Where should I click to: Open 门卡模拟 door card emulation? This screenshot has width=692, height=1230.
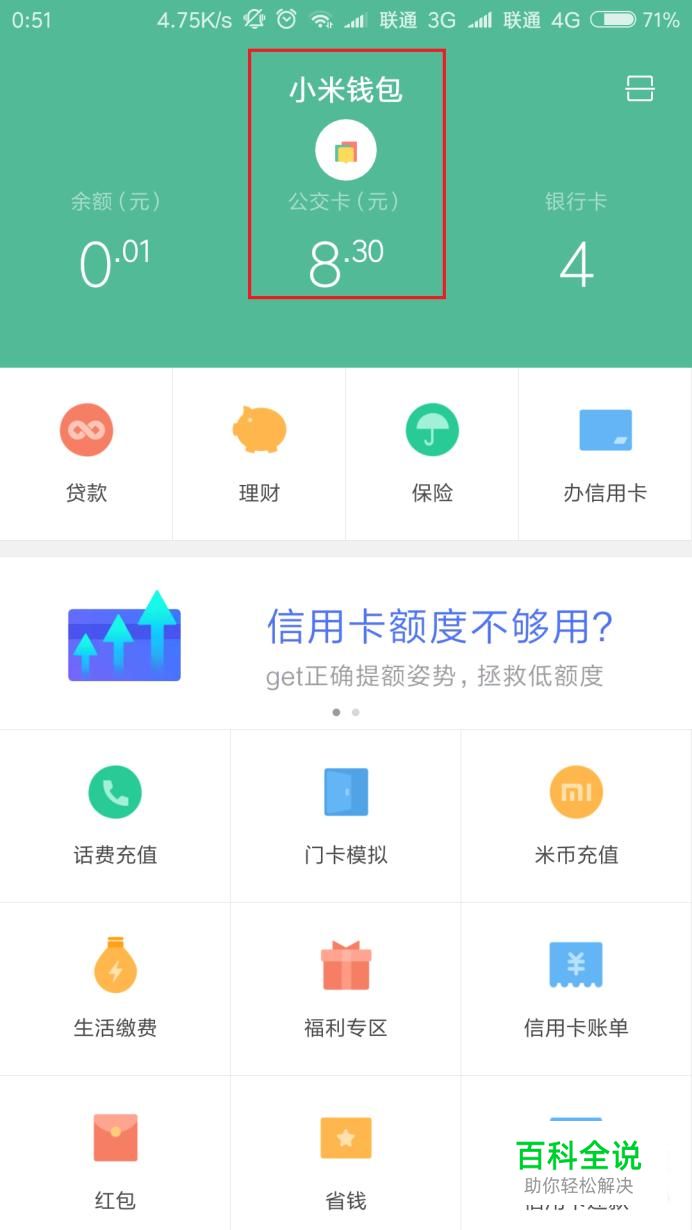(x=346, y=815)
